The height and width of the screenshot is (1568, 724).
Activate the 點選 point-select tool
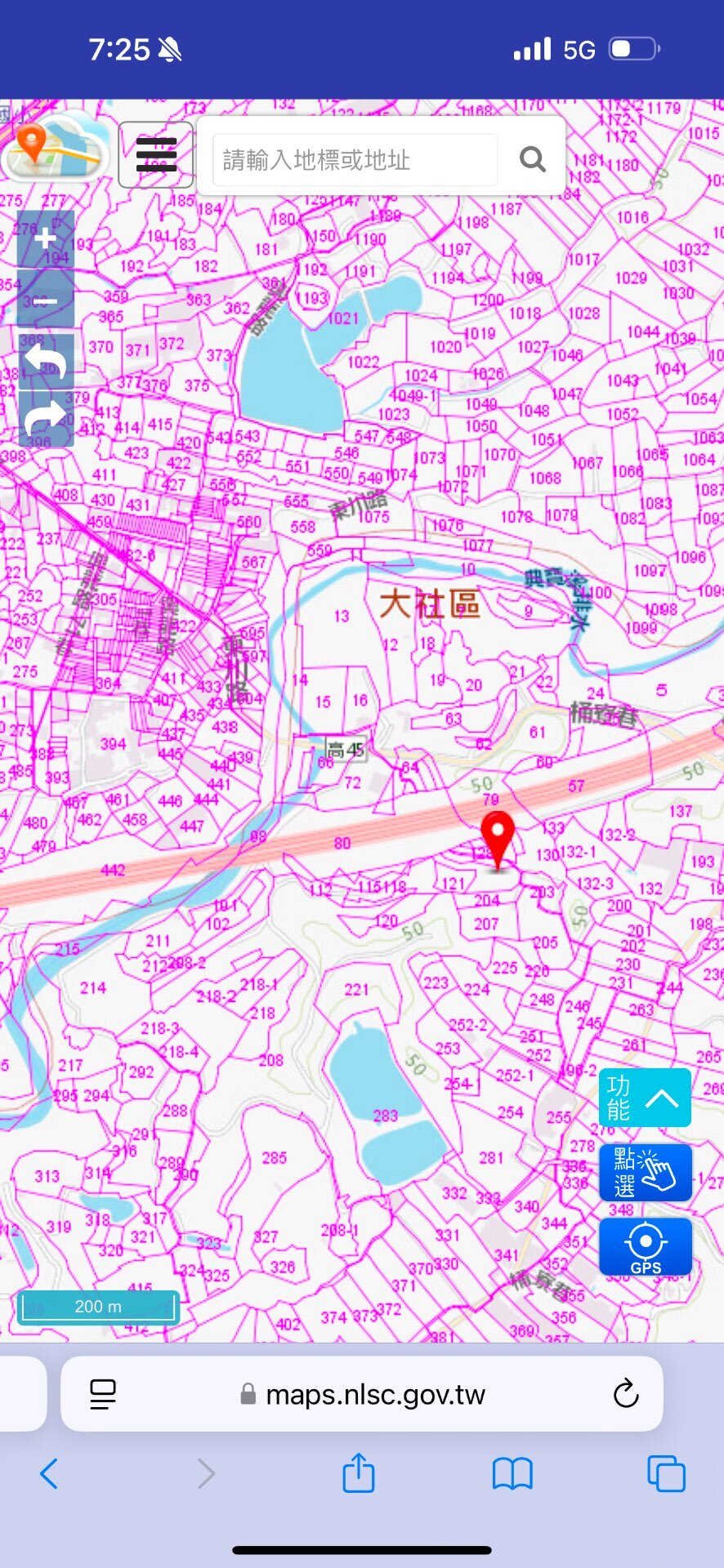coord(645,1172)
